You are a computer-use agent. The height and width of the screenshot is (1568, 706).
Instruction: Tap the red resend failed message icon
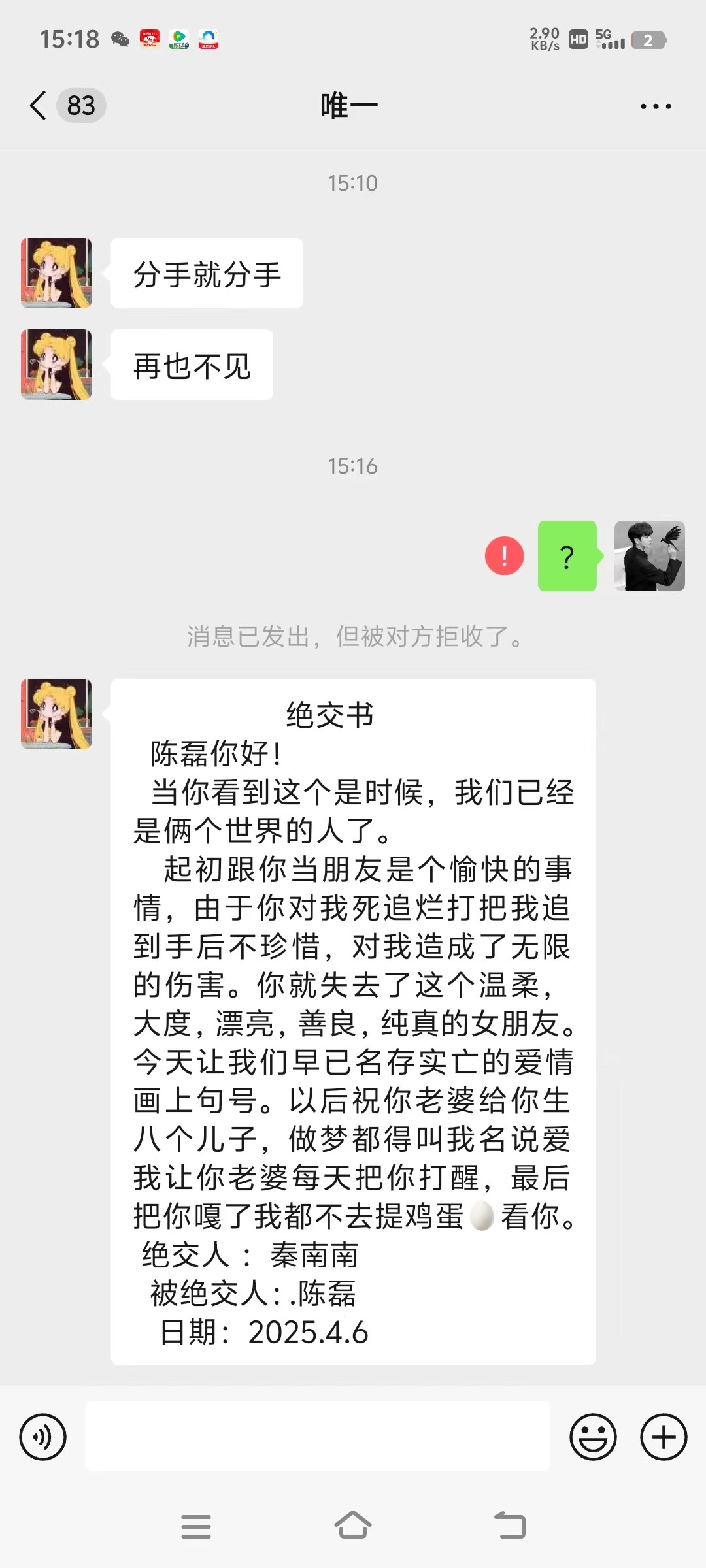point(504,556)
